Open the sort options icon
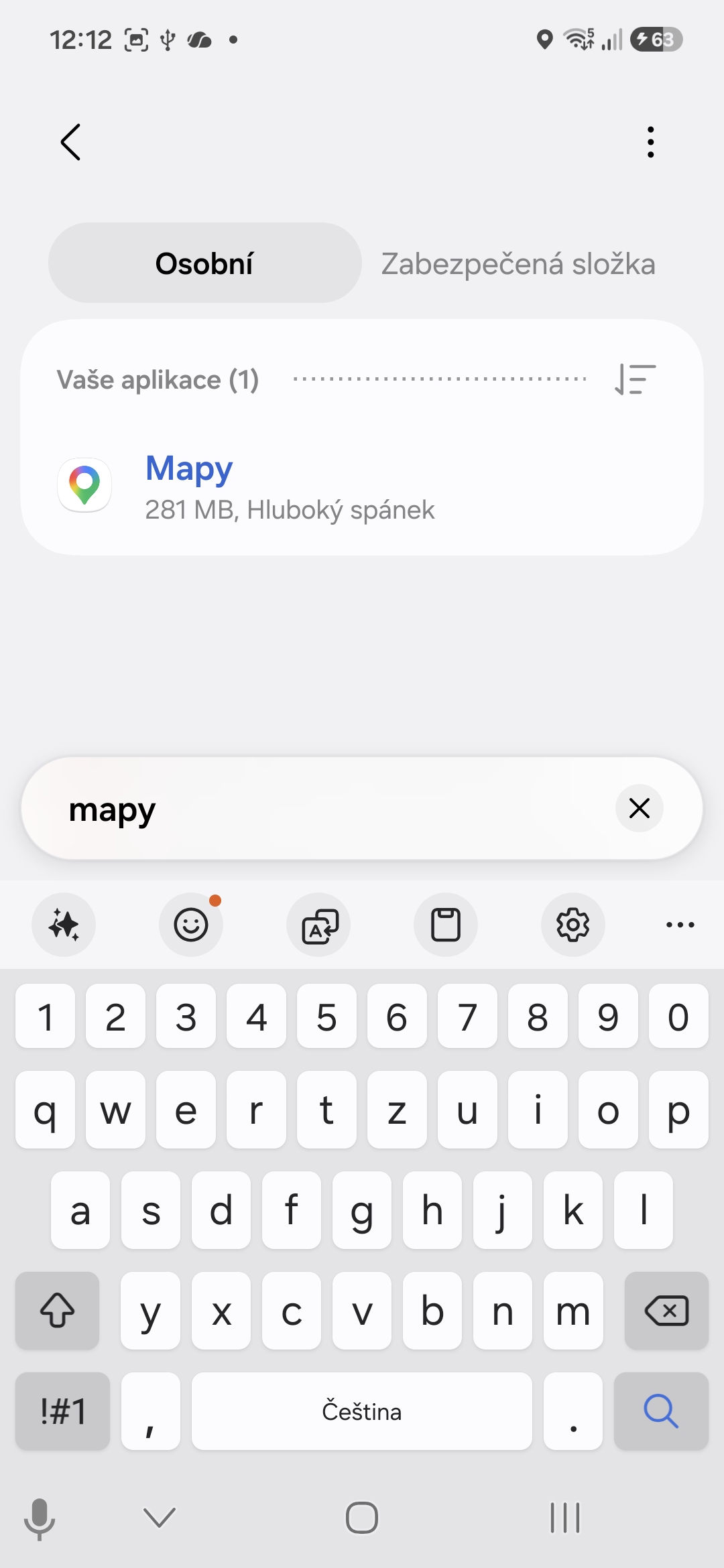This screenshot has height=1568, width=724. [635, 379]
